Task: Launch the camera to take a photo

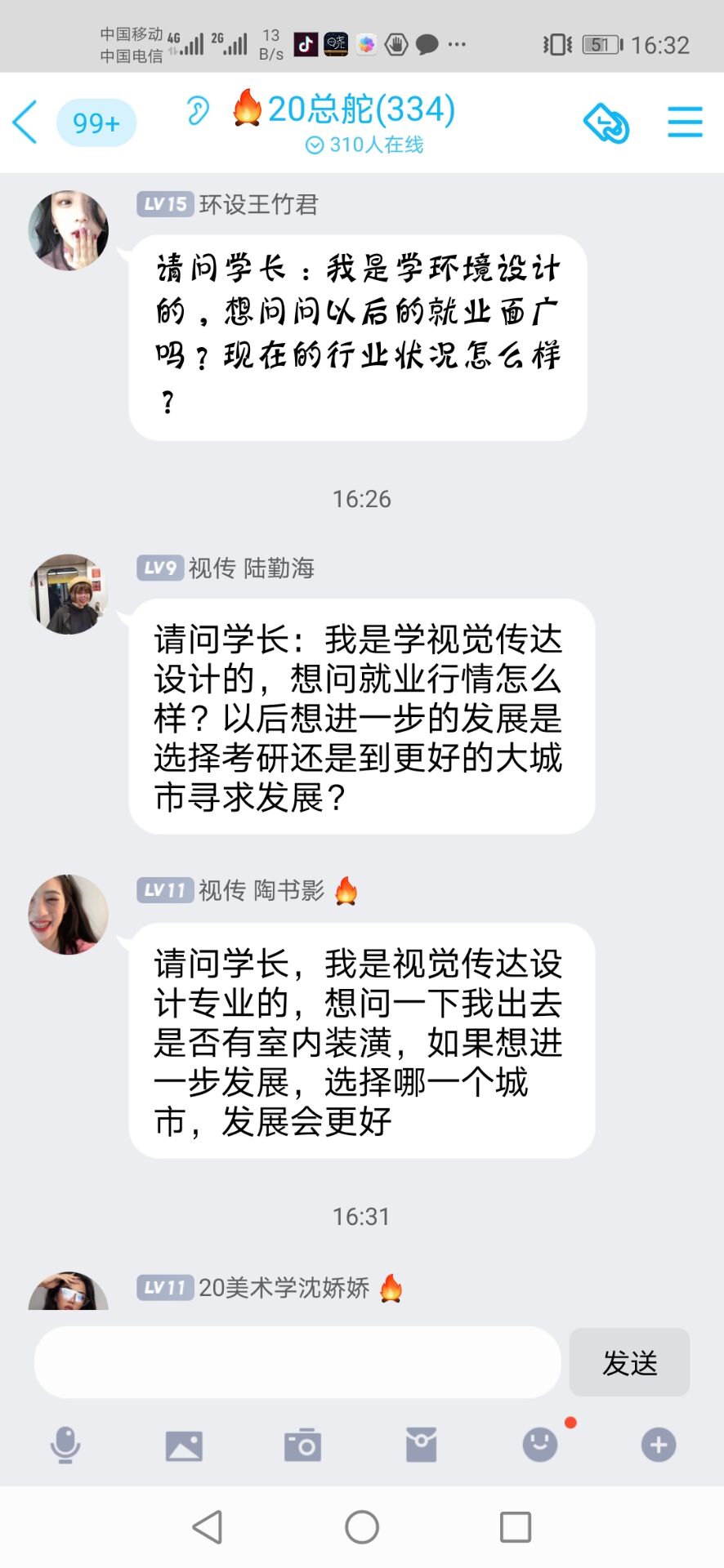Action: [302, 1445]
